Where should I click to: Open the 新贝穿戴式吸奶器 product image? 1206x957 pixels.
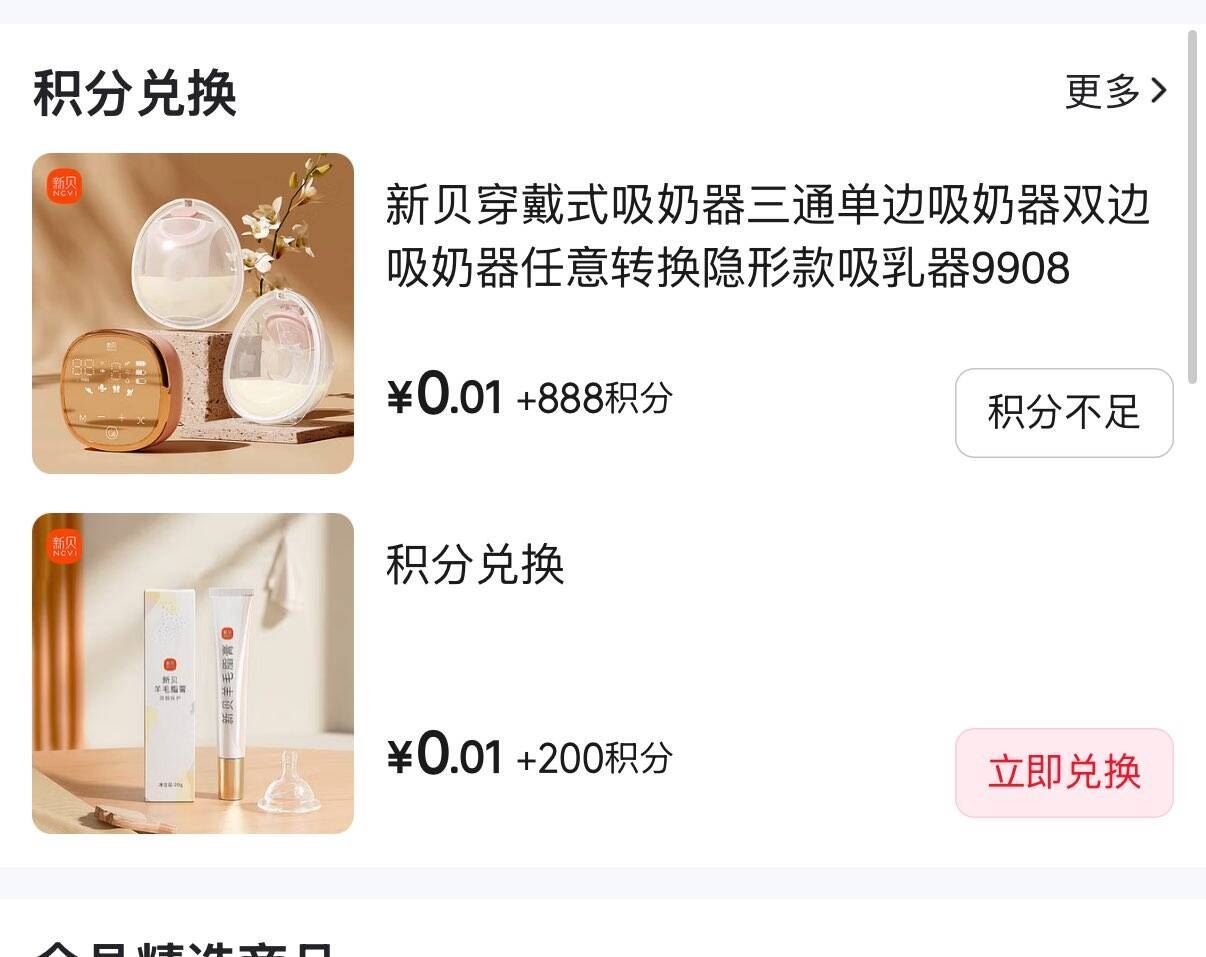pyautogui.click(x=193, y=313)
